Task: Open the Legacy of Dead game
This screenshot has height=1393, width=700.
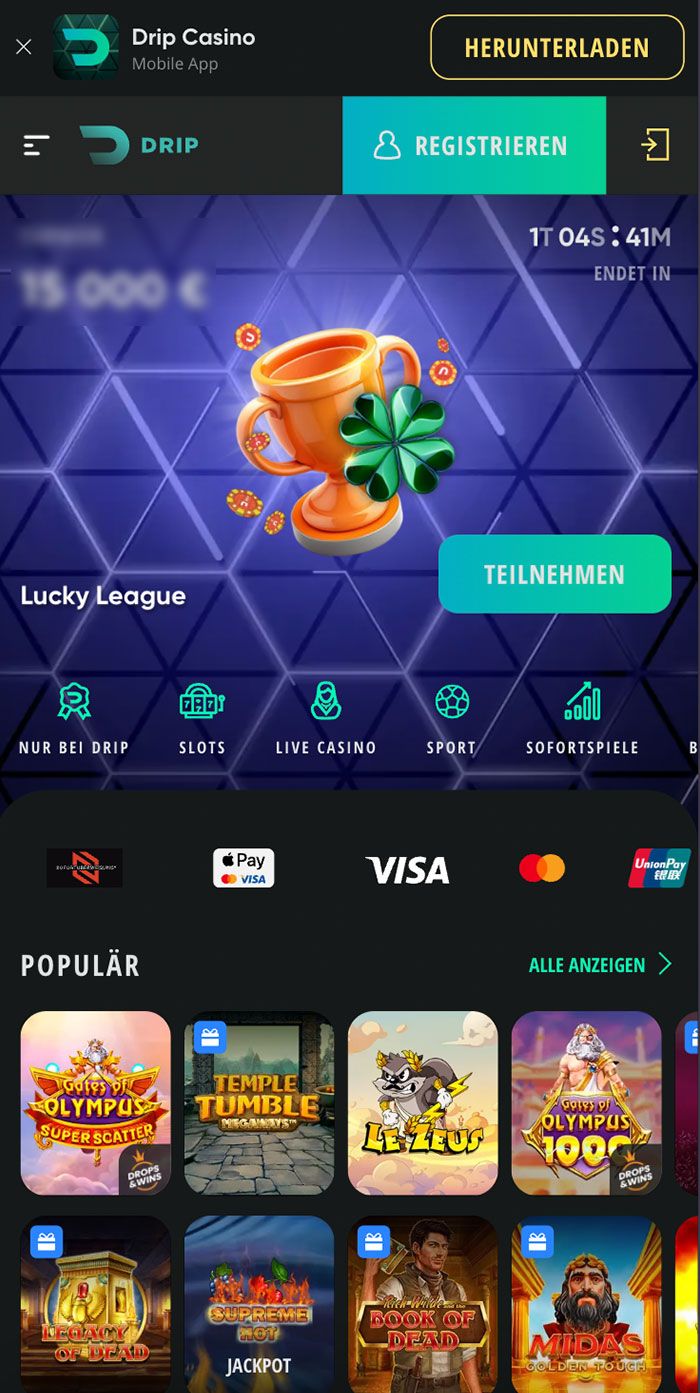Action: point(96,1304)
